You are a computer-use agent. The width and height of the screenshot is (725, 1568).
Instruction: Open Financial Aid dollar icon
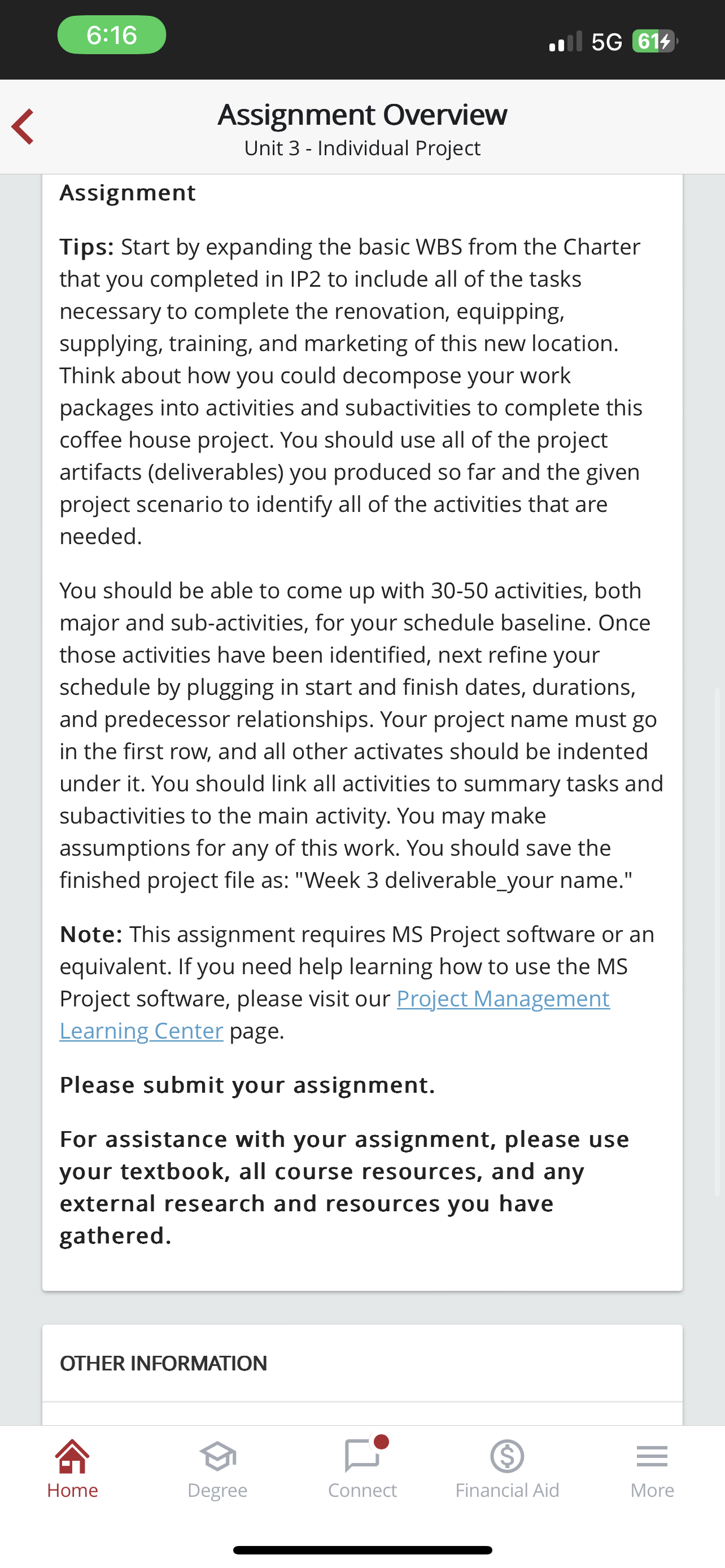coord(507,1456)
